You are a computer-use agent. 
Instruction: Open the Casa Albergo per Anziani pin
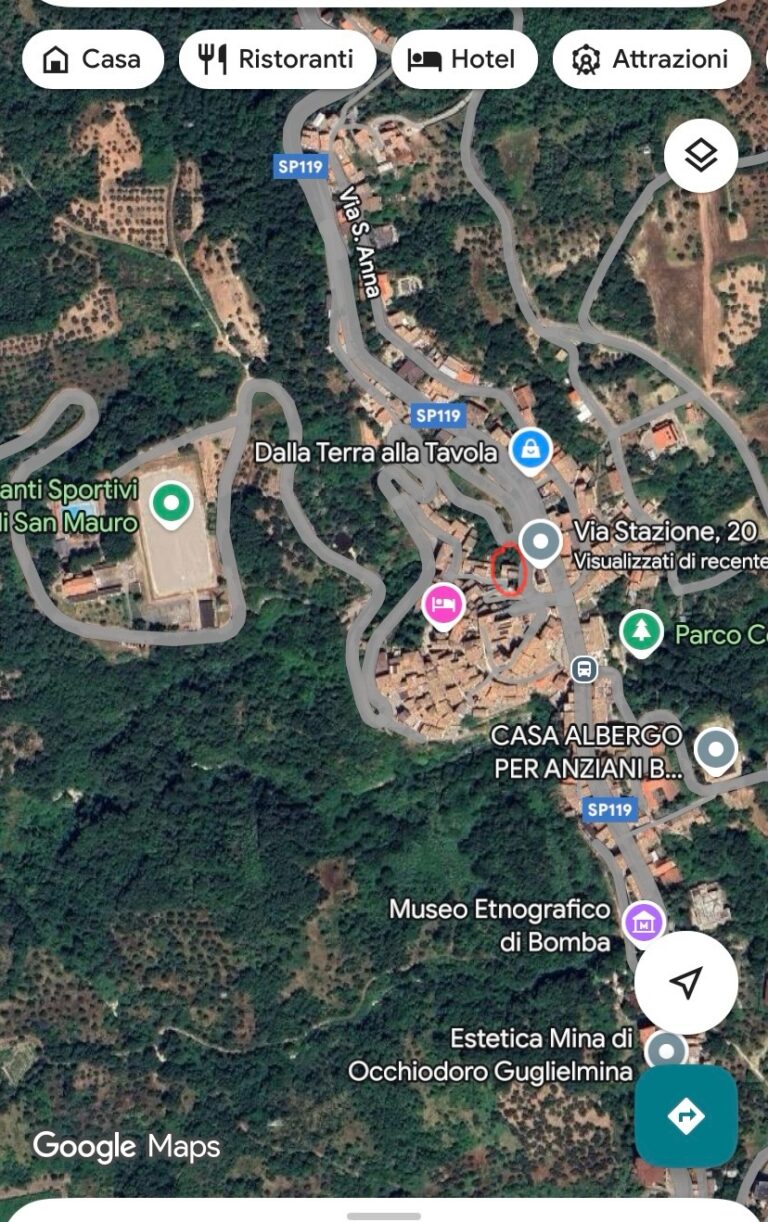(716, 750)
